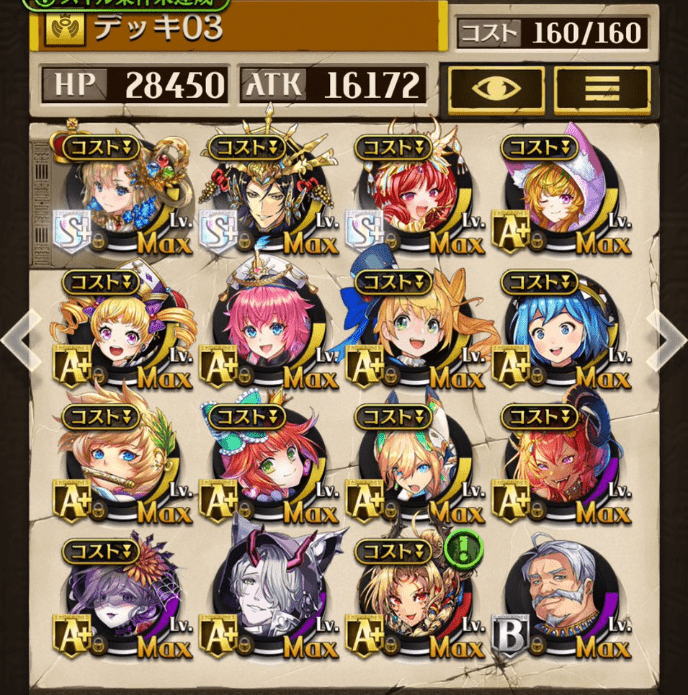688x695 pixels.
Task: Open the pink-haired character with a white cap
Action: tap(265, 330)
